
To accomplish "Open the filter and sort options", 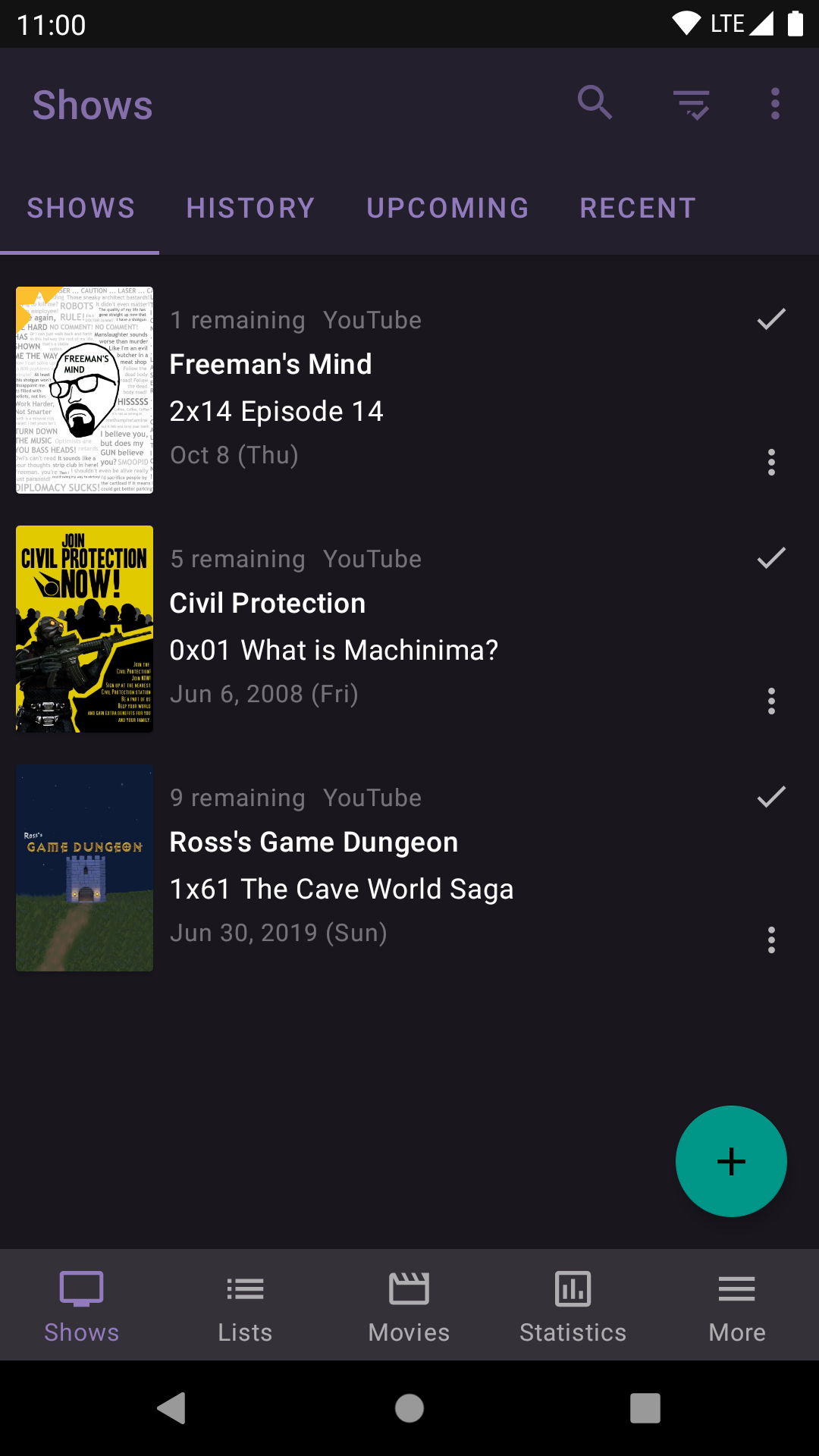I will pos(692,104).
